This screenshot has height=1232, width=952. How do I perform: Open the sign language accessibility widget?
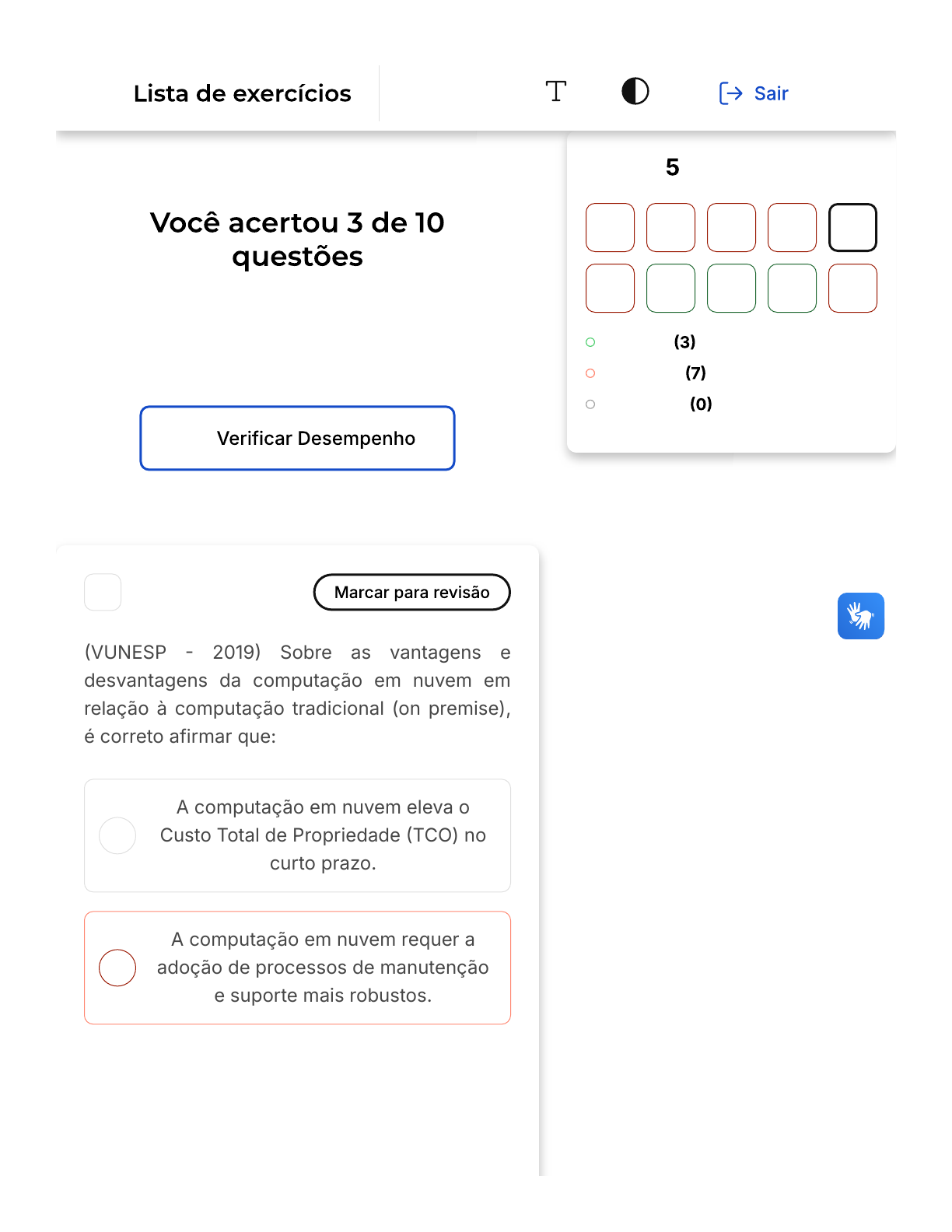click(860, 616)
